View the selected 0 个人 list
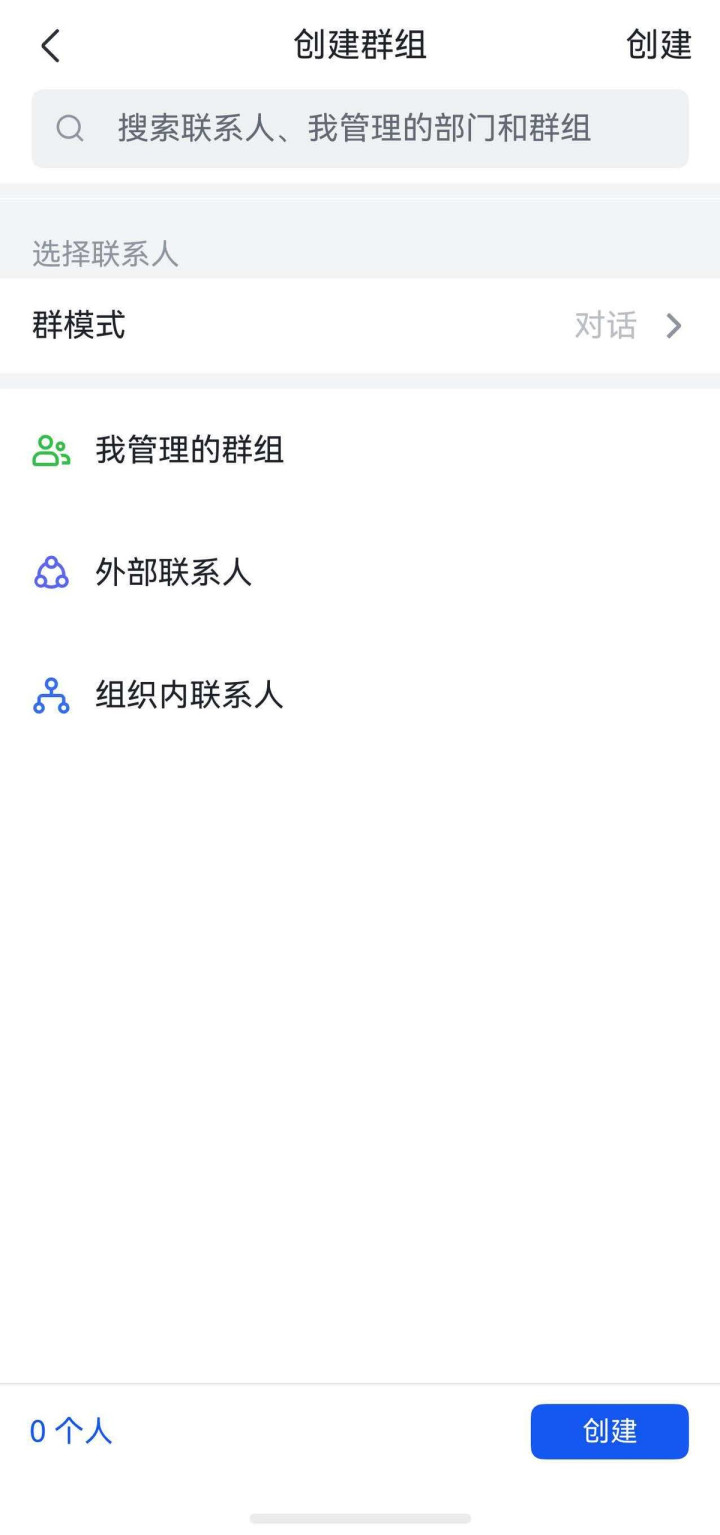Screen dimensions: 720x1535 point(71,1431)
